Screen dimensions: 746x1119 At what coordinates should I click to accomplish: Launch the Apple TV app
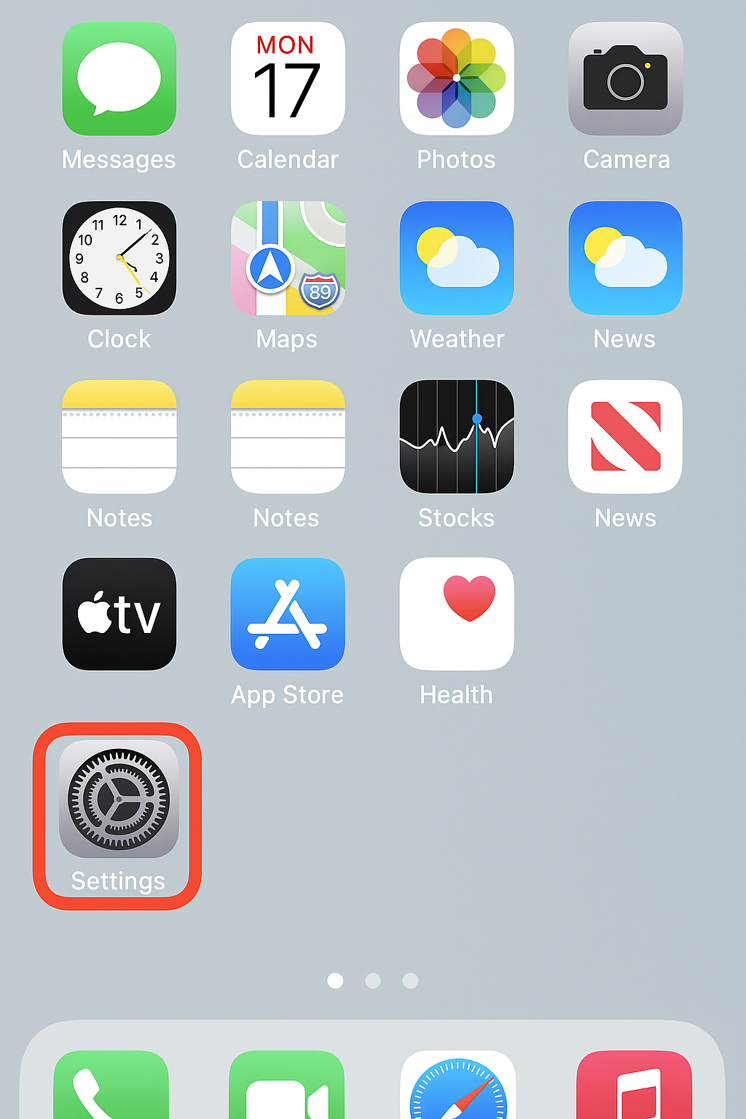pyautogui.click(x=119, y=614)
